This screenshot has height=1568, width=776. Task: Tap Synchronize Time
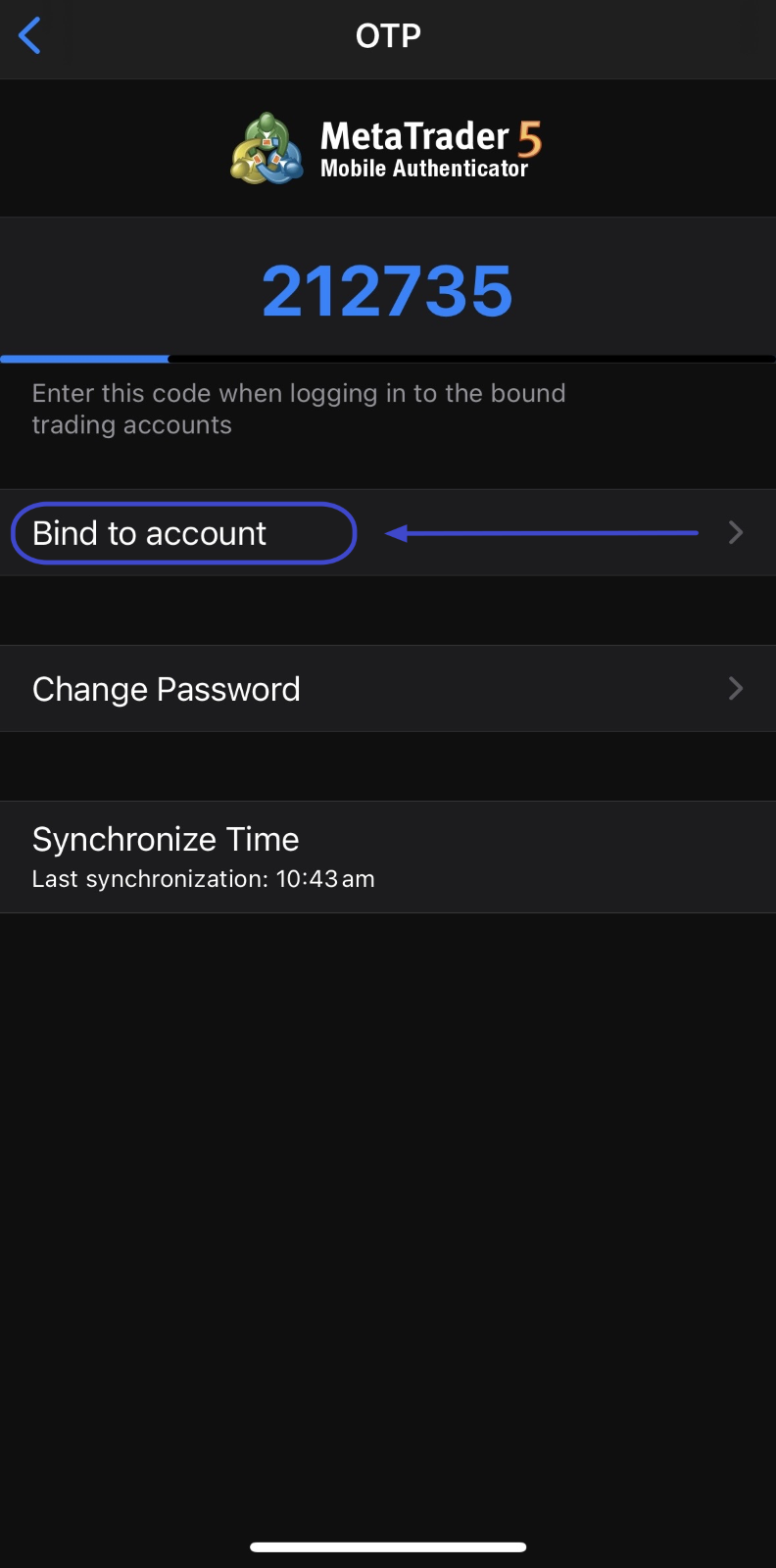pos(387,857)
